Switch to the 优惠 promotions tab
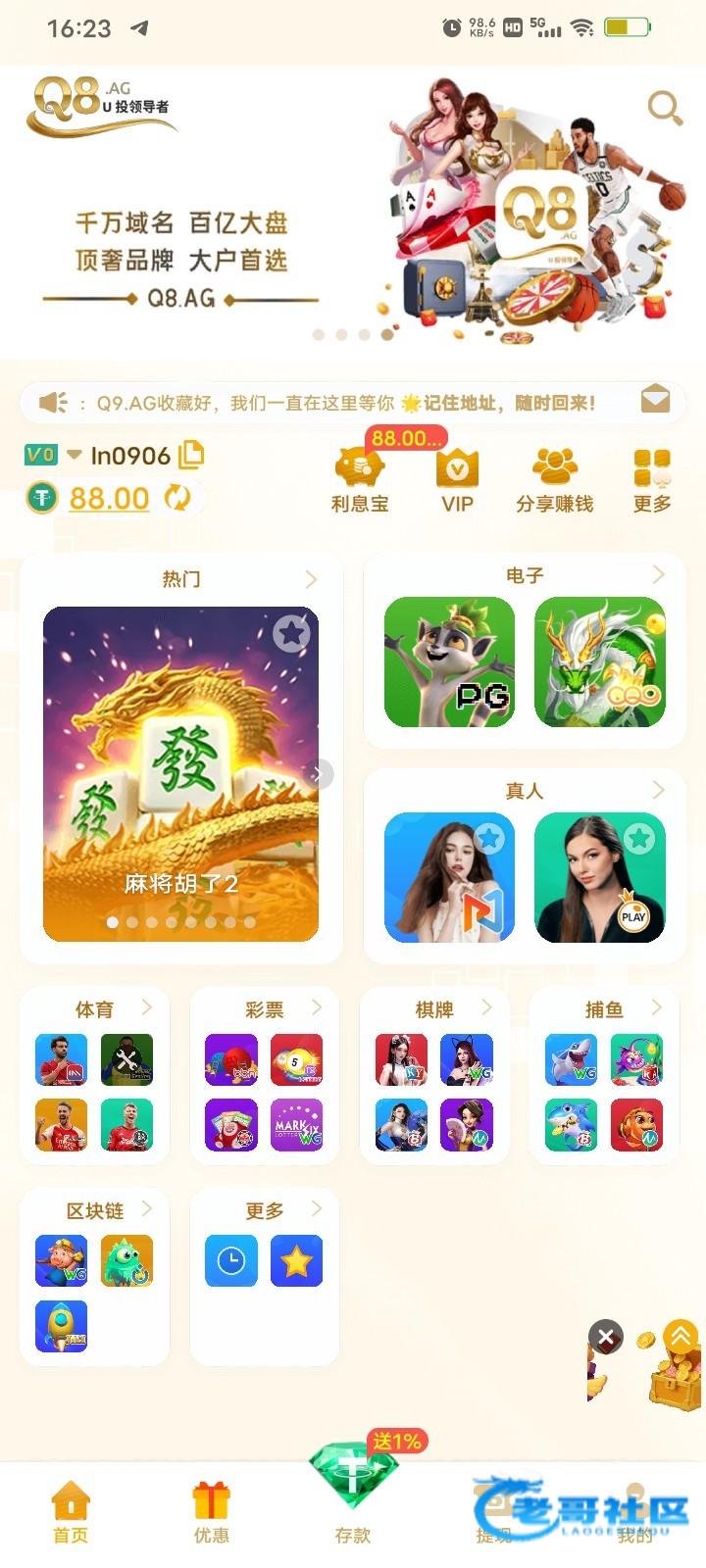This screenshot has width=706, height=1568. click(x=211, y=1512)
